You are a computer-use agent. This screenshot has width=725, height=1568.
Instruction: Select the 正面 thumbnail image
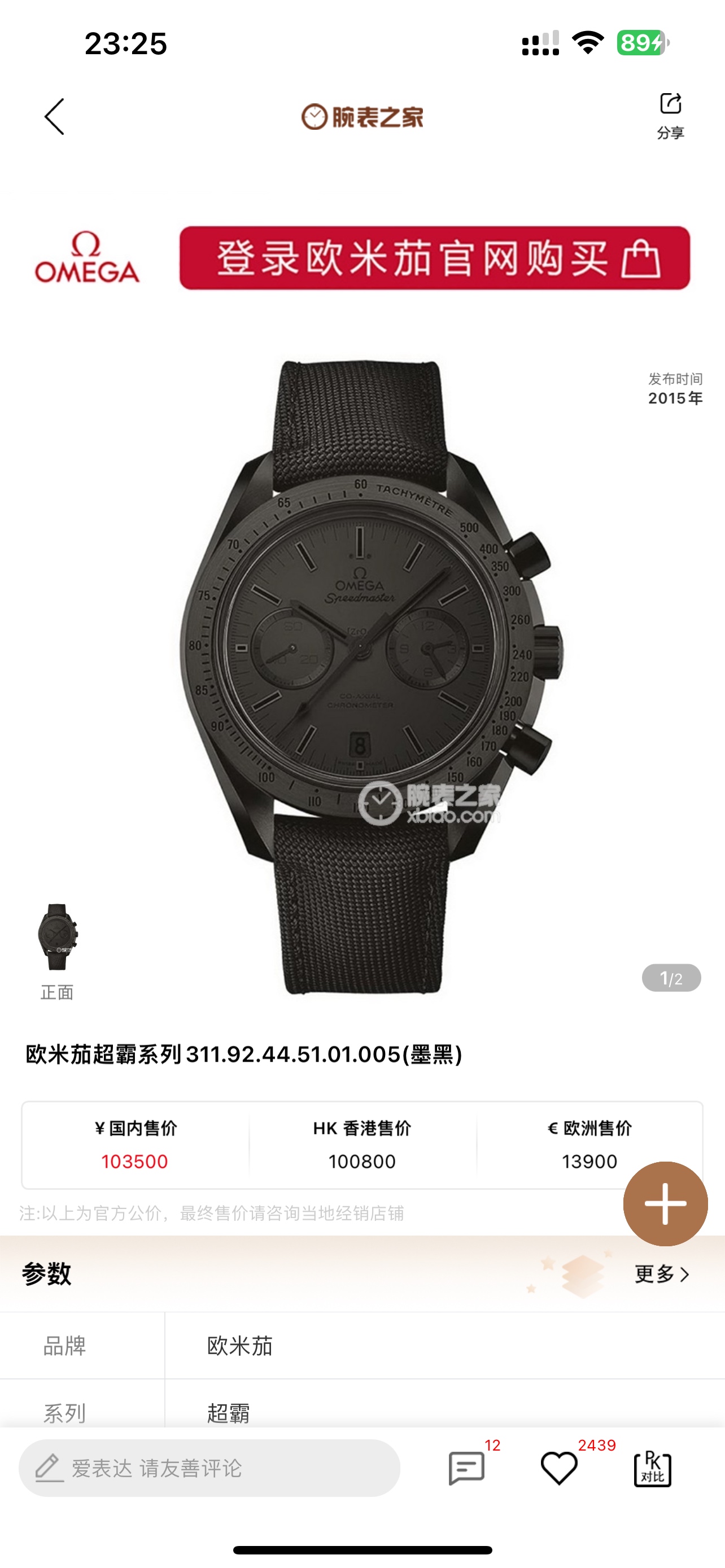[57, 938]
